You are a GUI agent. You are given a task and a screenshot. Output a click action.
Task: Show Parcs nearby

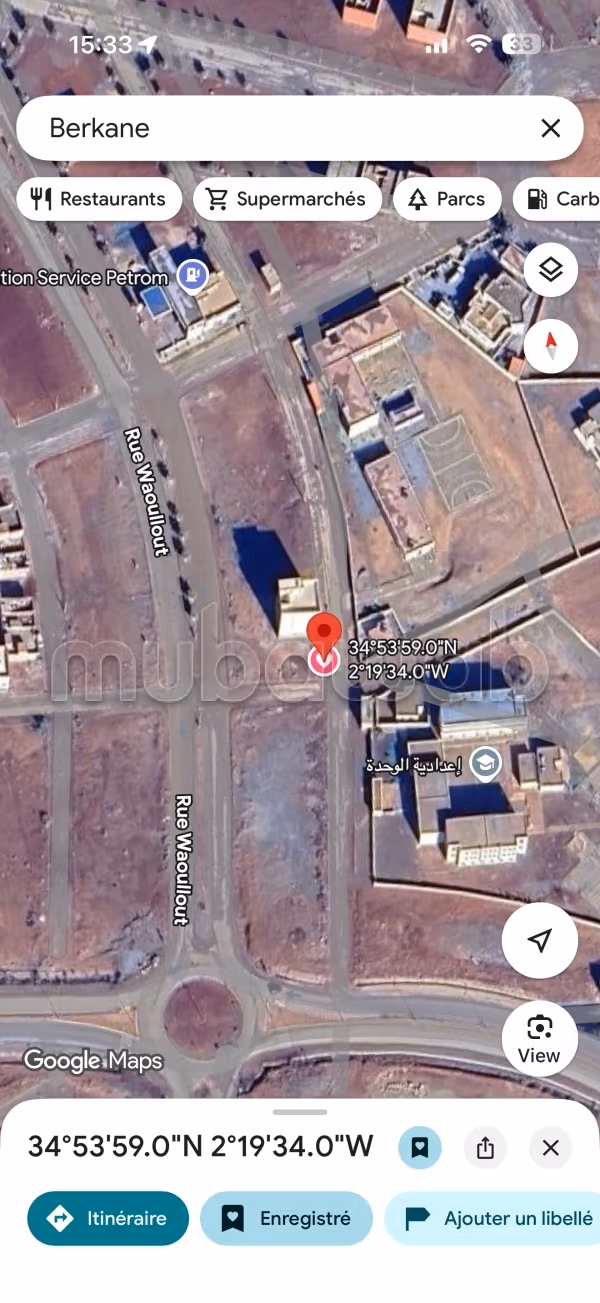447,199
